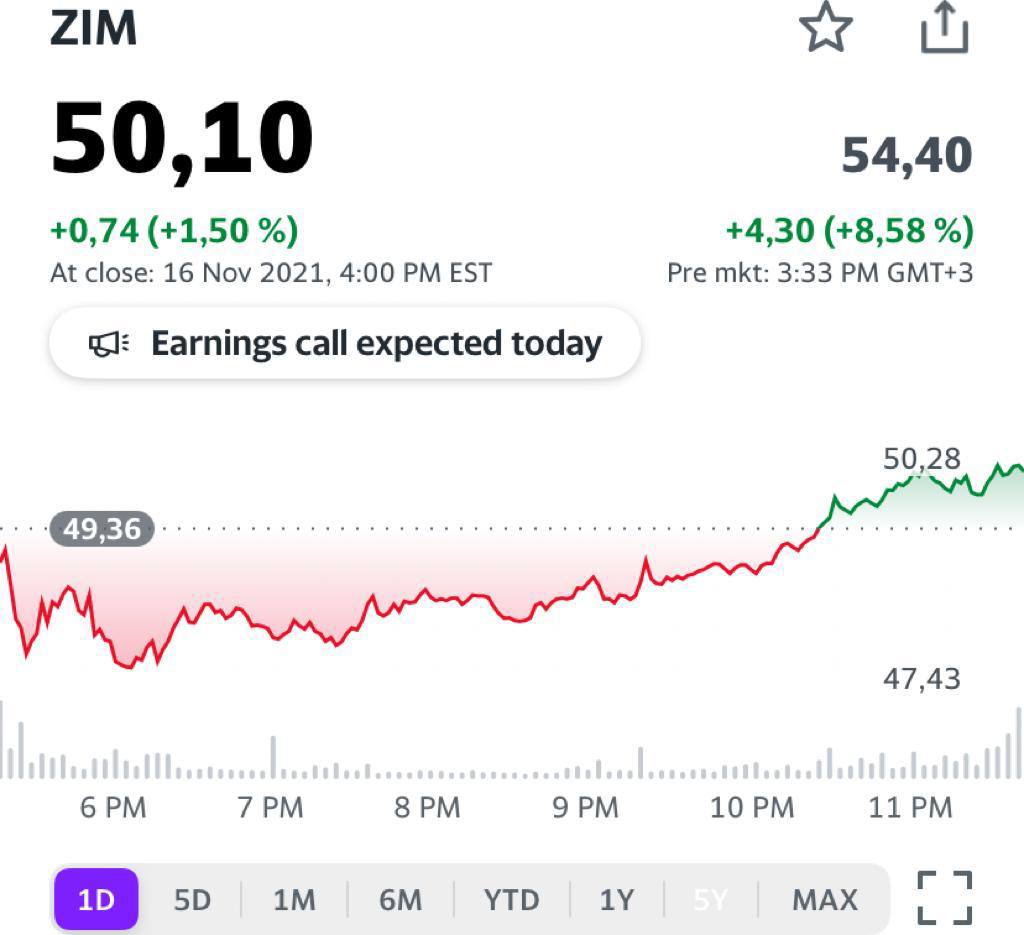The height and width of the screenshot is (935, 1024).
Task: Select the 1D chart range
Action: 96,899
